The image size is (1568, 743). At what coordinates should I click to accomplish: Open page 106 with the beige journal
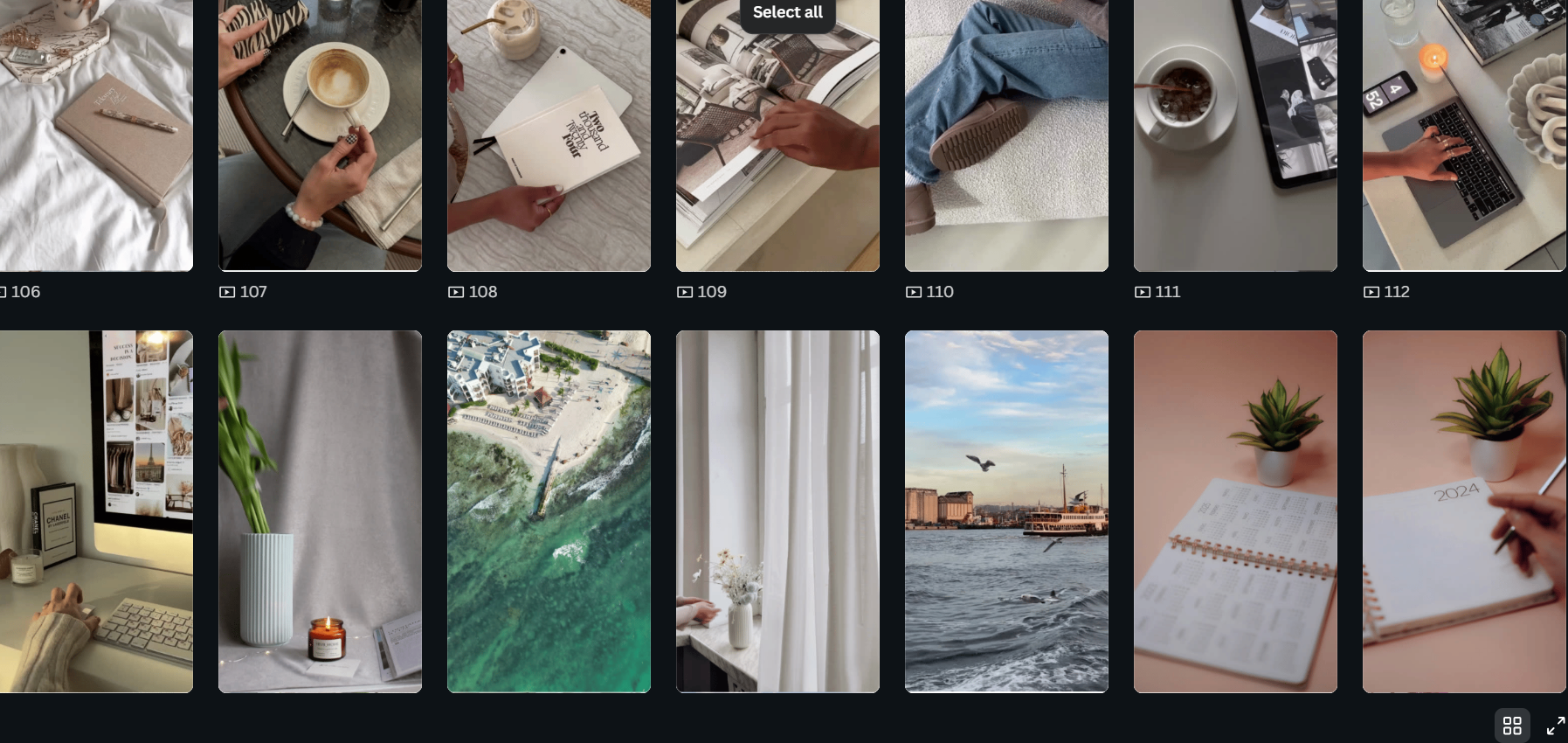click(96, 135)
